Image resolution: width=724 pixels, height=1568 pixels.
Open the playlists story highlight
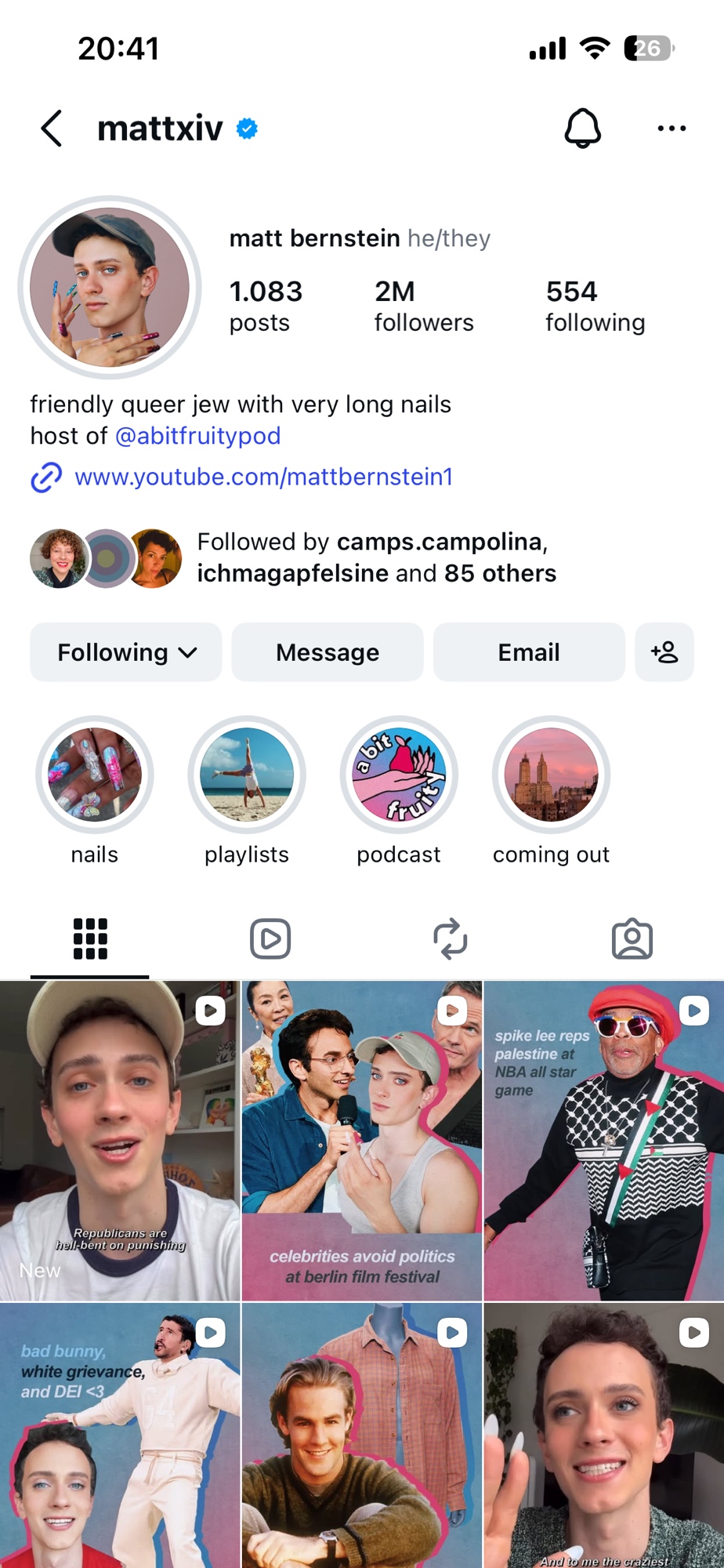pos(247,775)
